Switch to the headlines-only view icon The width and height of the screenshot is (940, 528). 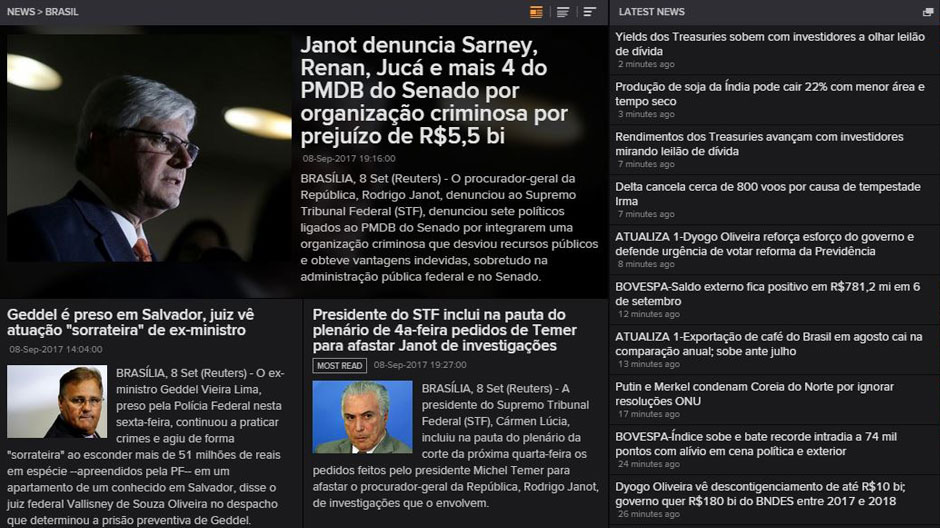tap(589, 12)
